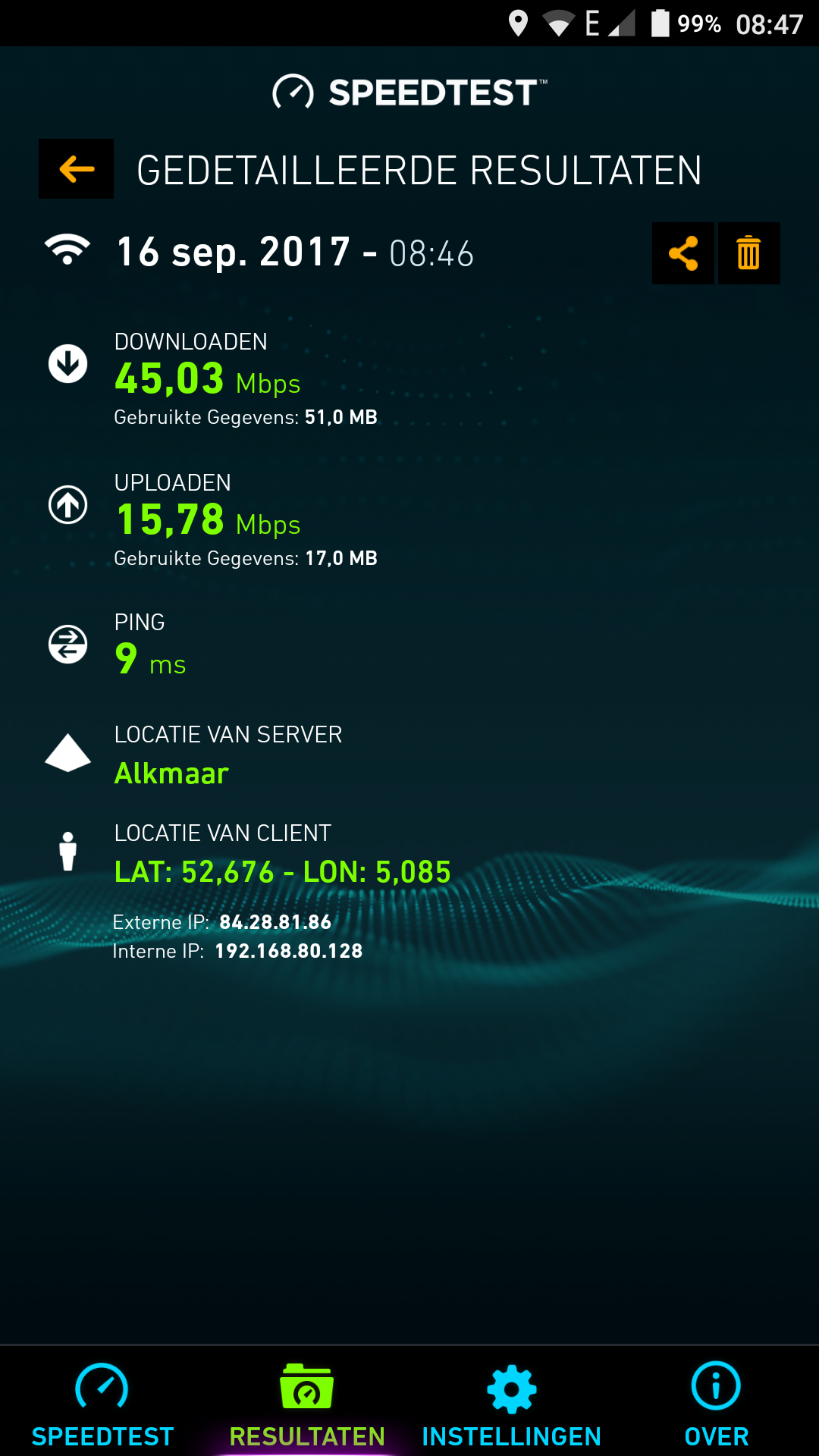
Task: Open the Instellingen tab
Action: pos(512,1403)
